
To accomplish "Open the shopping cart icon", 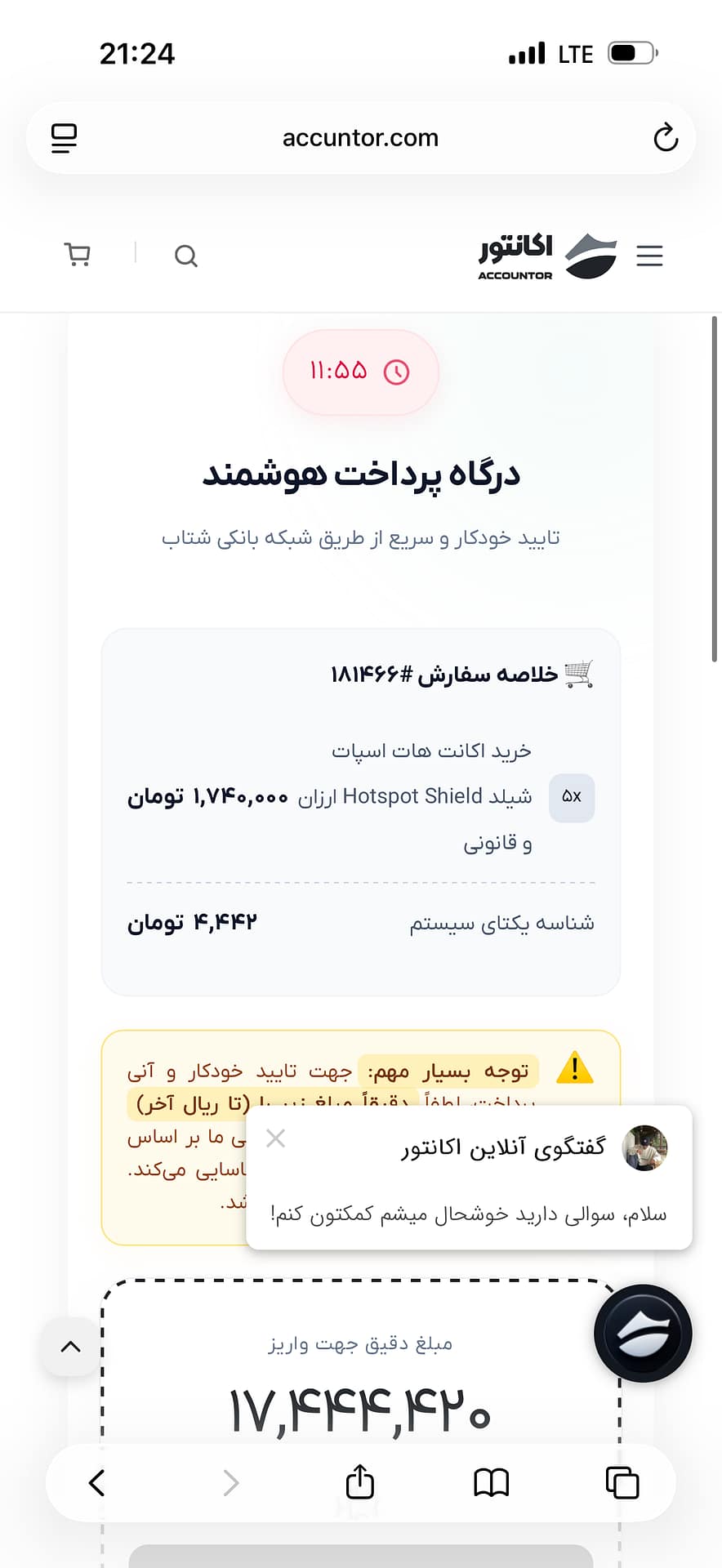I will click(x=78, y=255).
